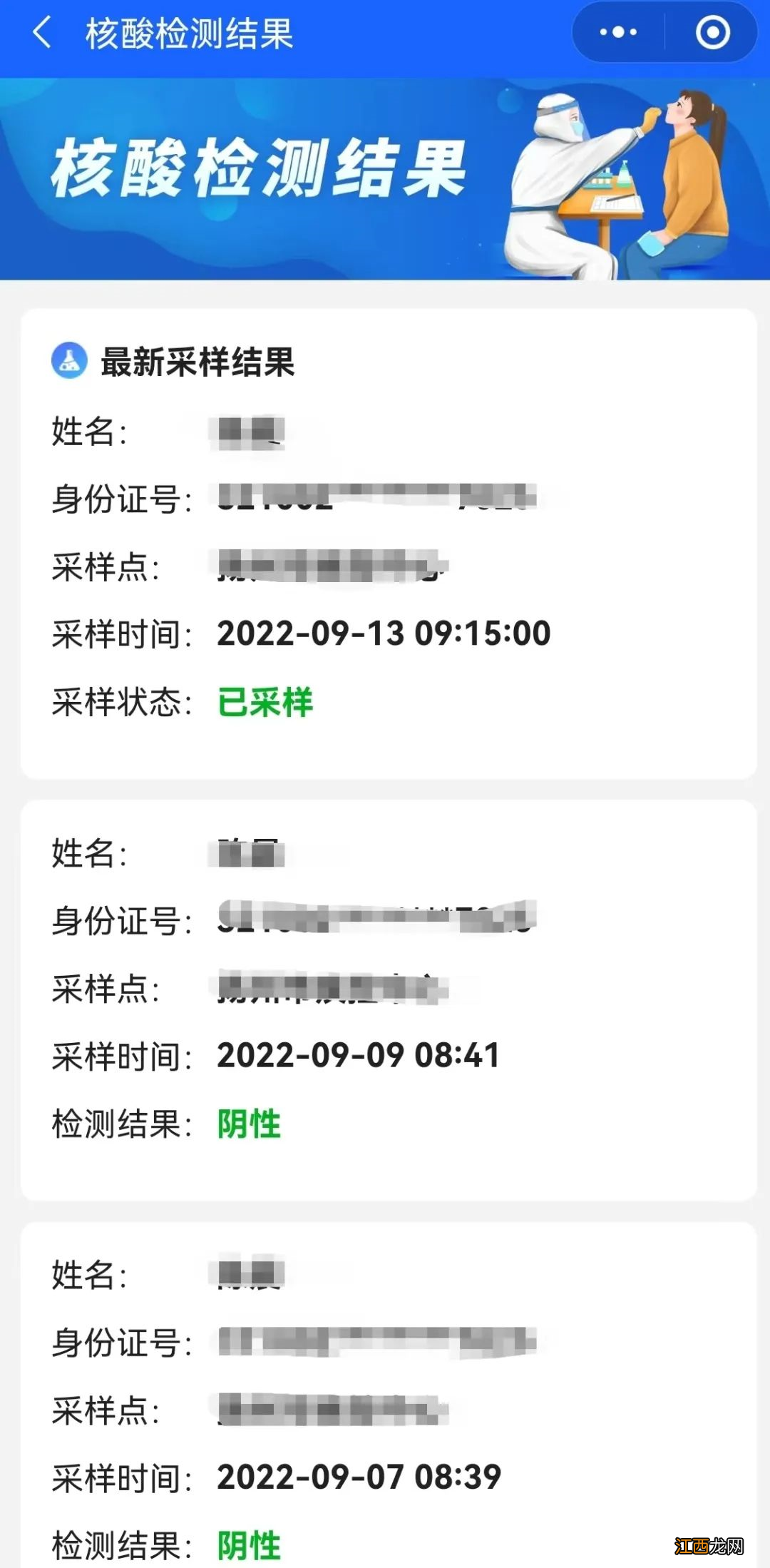The image size is (770, 1568).
Task: Tap the circular mini-program close button
Action: pyautogui.click(x=711, y=31)
